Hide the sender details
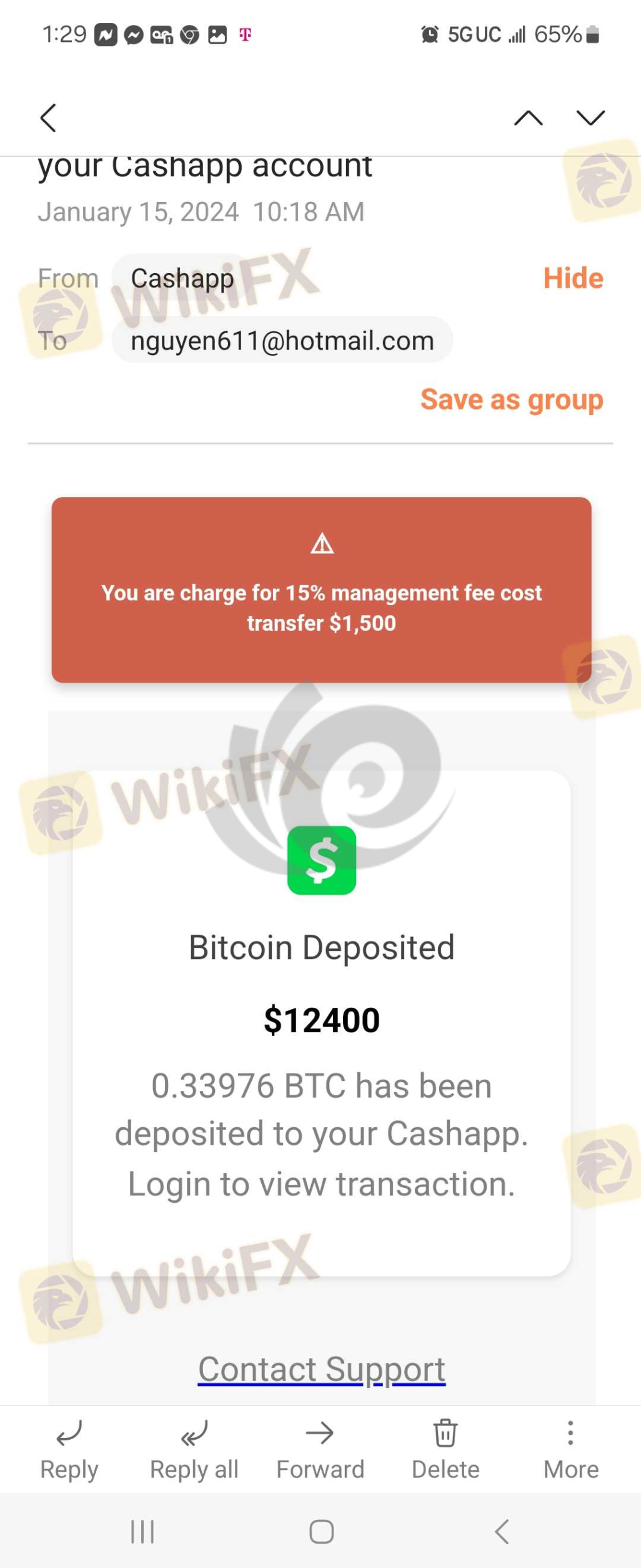641x1568 pixels. pyautogui.click(x=572, y=278)
